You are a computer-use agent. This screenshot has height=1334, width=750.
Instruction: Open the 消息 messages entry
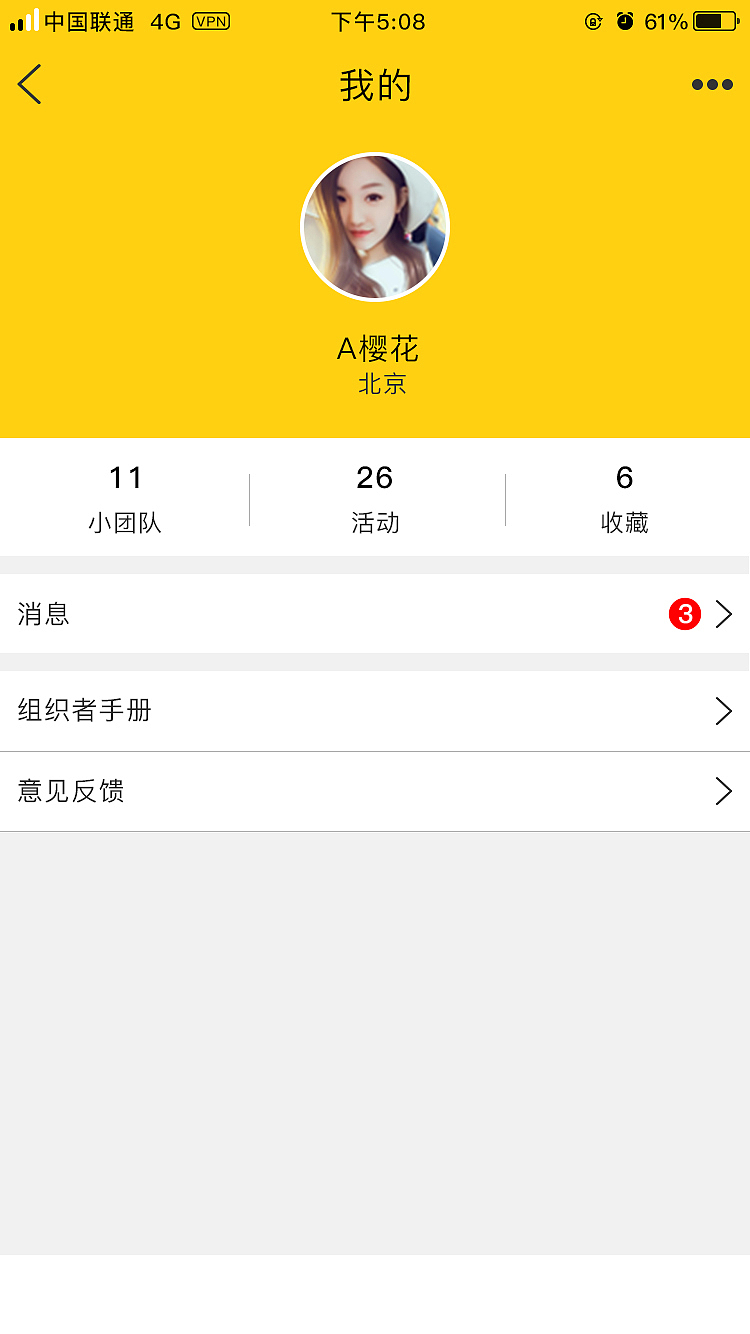(x=44, y=614)
